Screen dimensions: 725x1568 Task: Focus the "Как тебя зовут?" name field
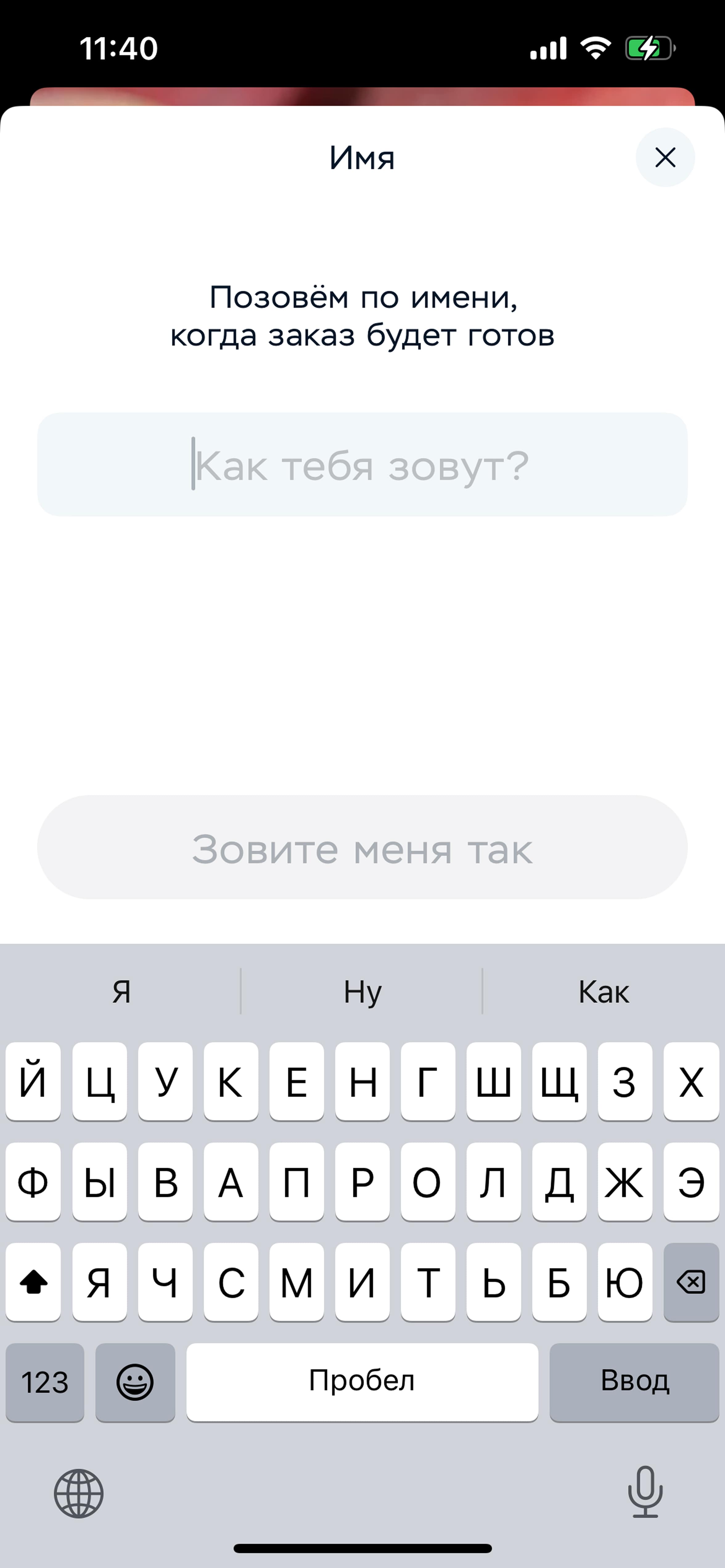[362, 465]
